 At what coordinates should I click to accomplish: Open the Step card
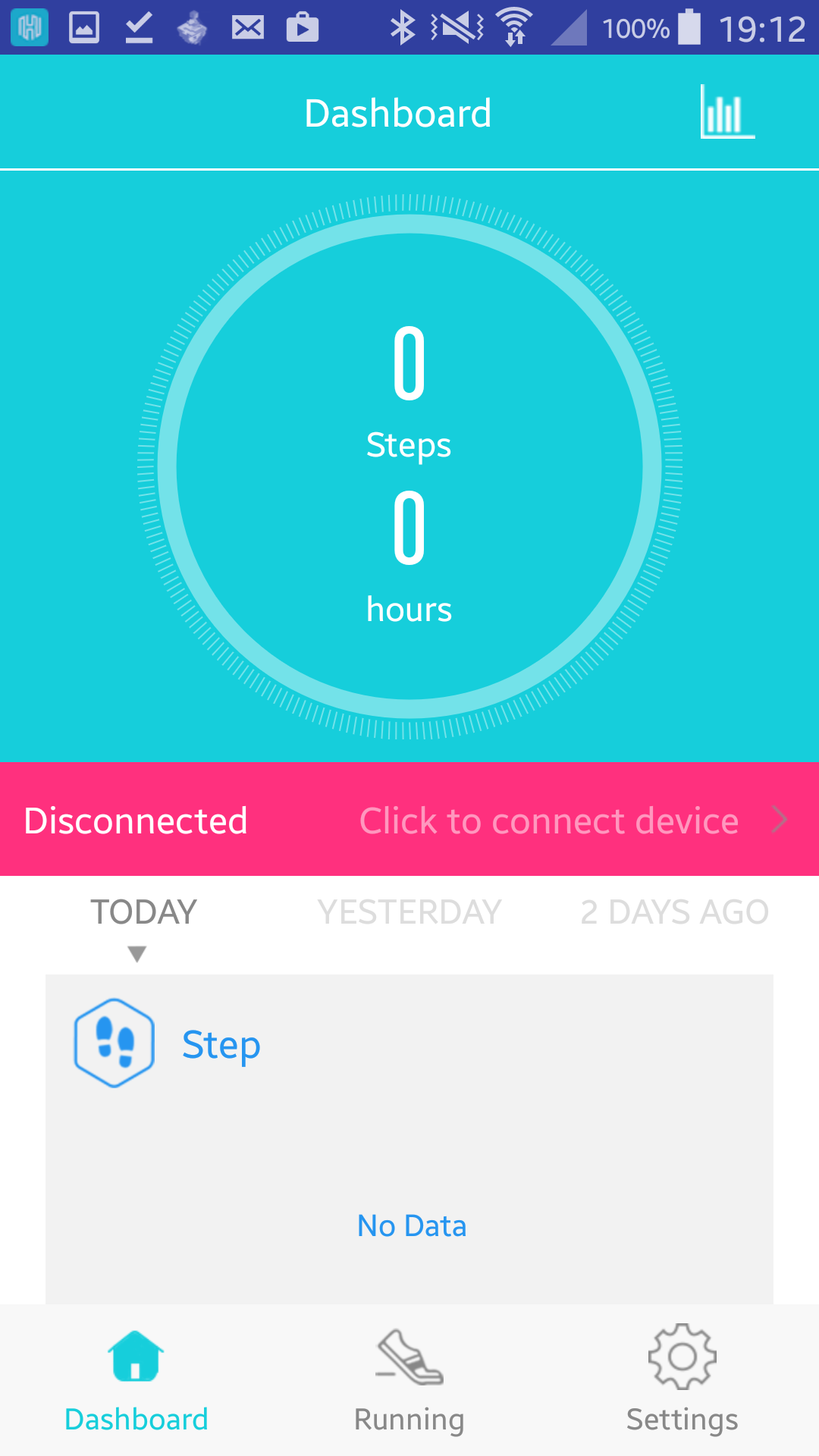(409, 1139)
